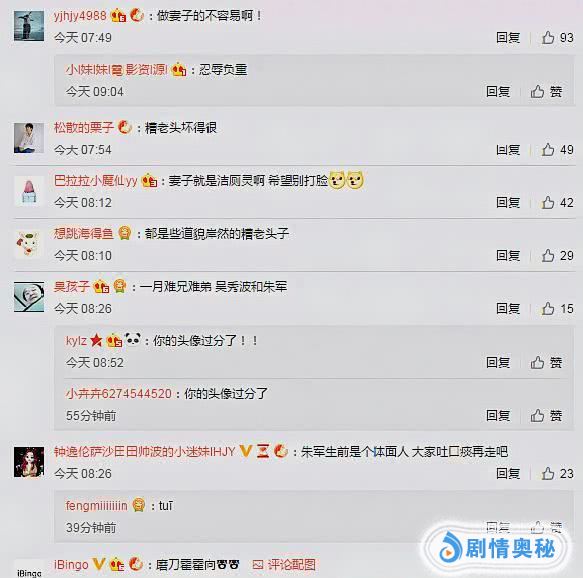Like the 忍辱负重 reply
583x578 pixels.
point(546,91)
